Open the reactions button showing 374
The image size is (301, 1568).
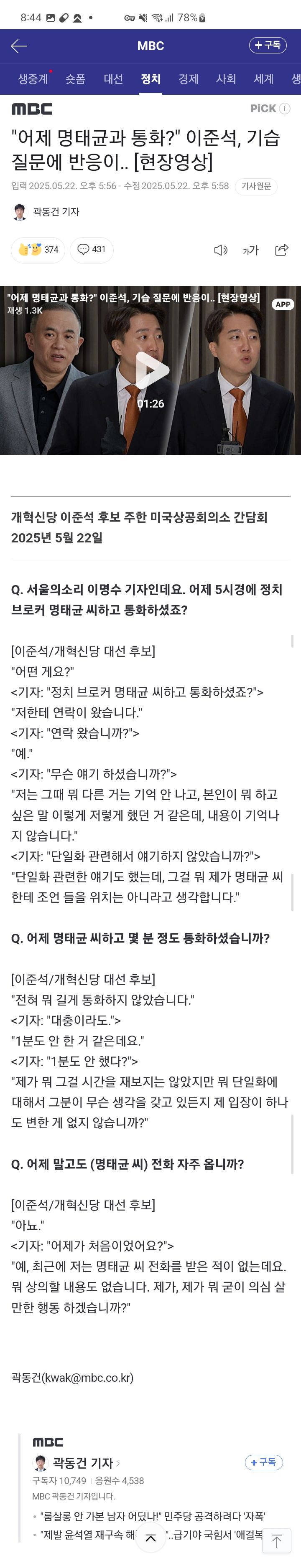click(38, 250)
